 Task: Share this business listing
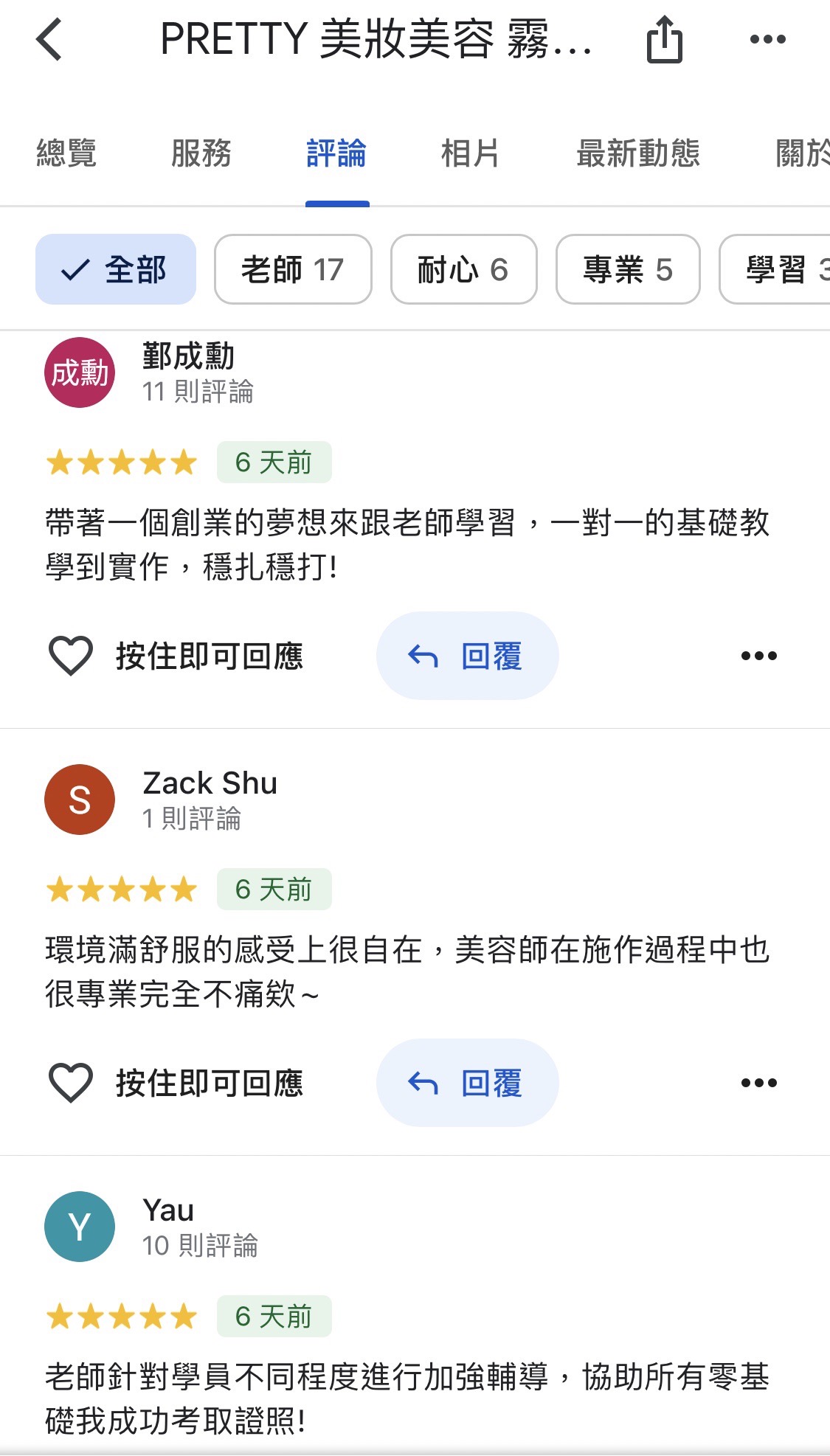point(664,40)
